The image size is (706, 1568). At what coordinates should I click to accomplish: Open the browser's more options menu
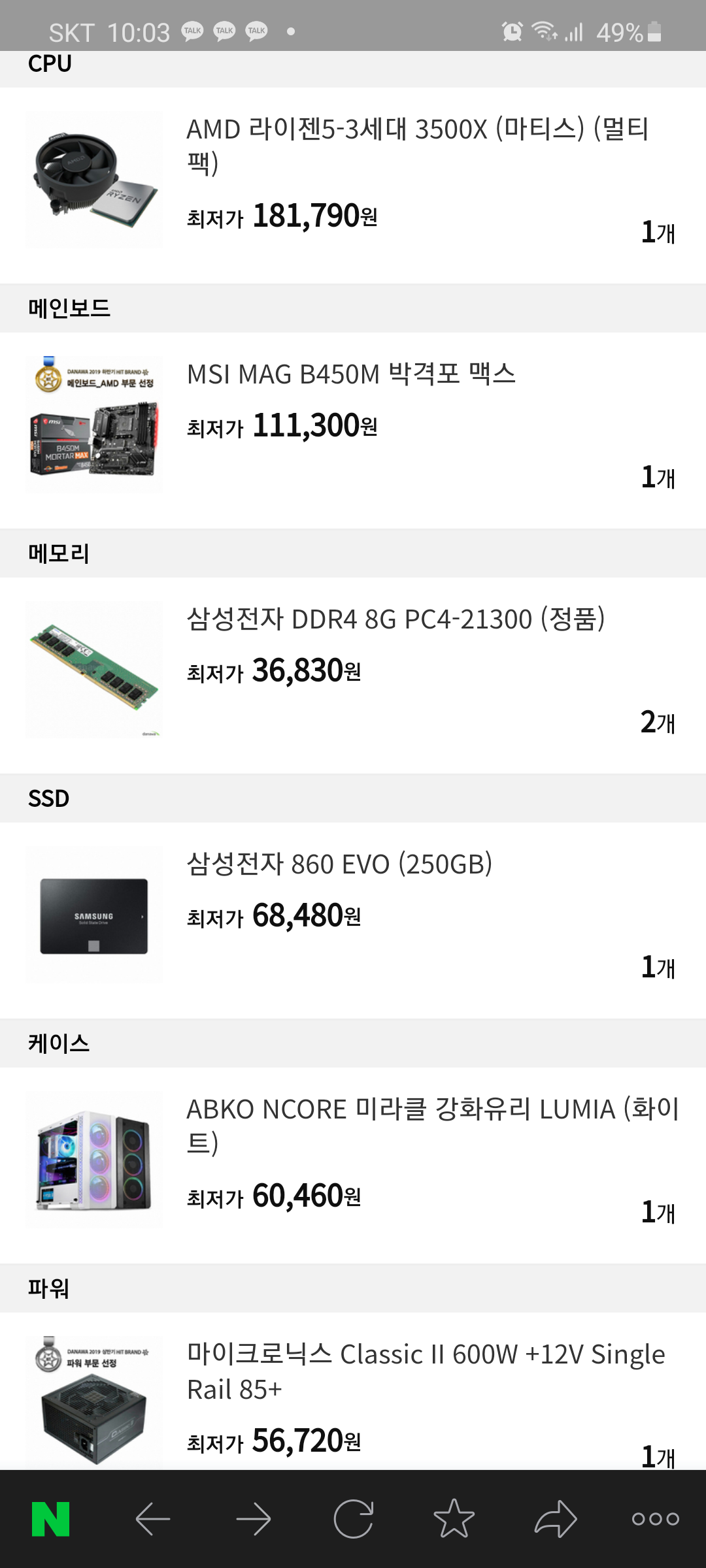(x=655, y=1519)
